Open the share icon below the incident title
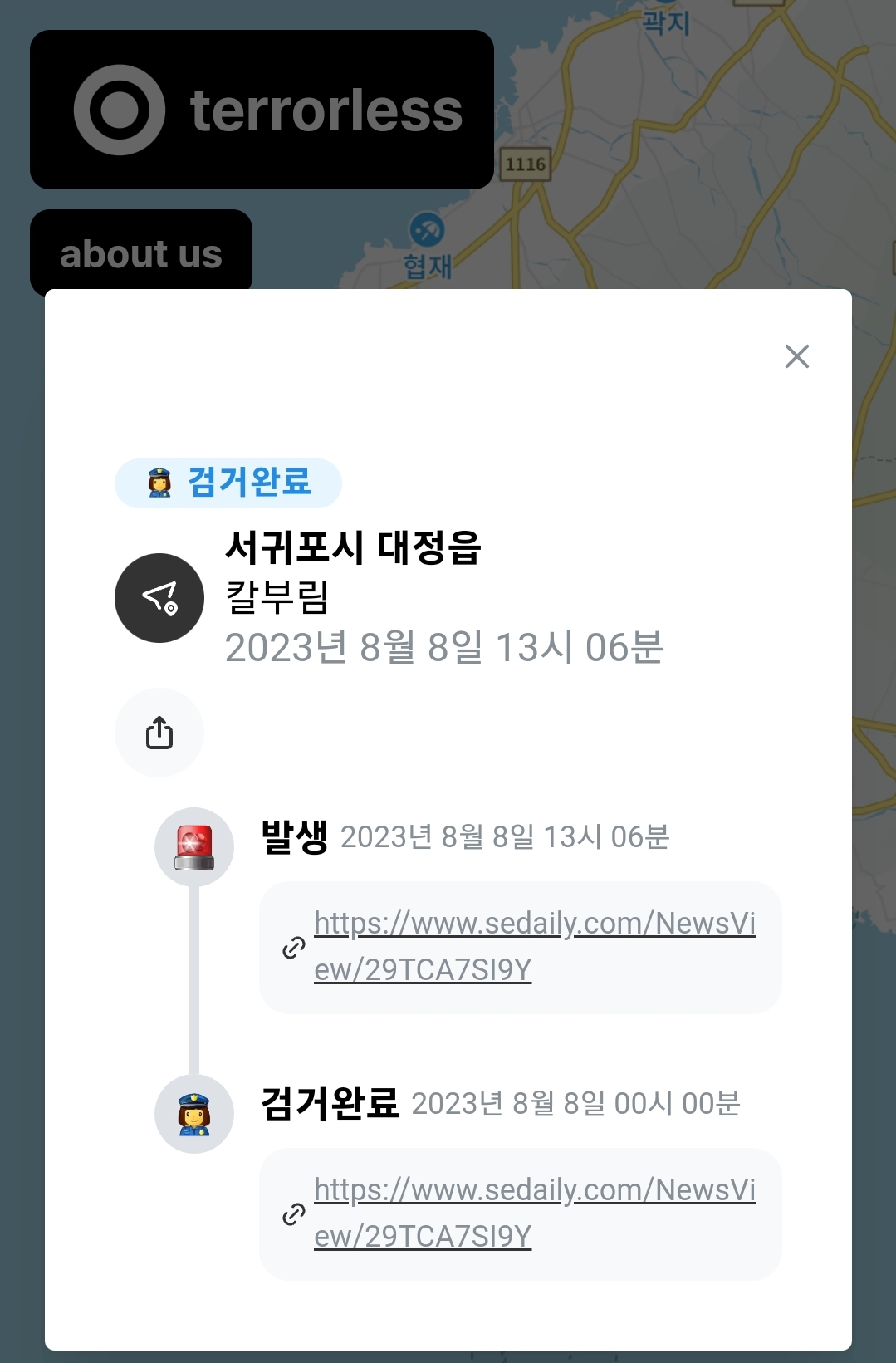This screenshot has width=896, height=1363. pos(159,733)
